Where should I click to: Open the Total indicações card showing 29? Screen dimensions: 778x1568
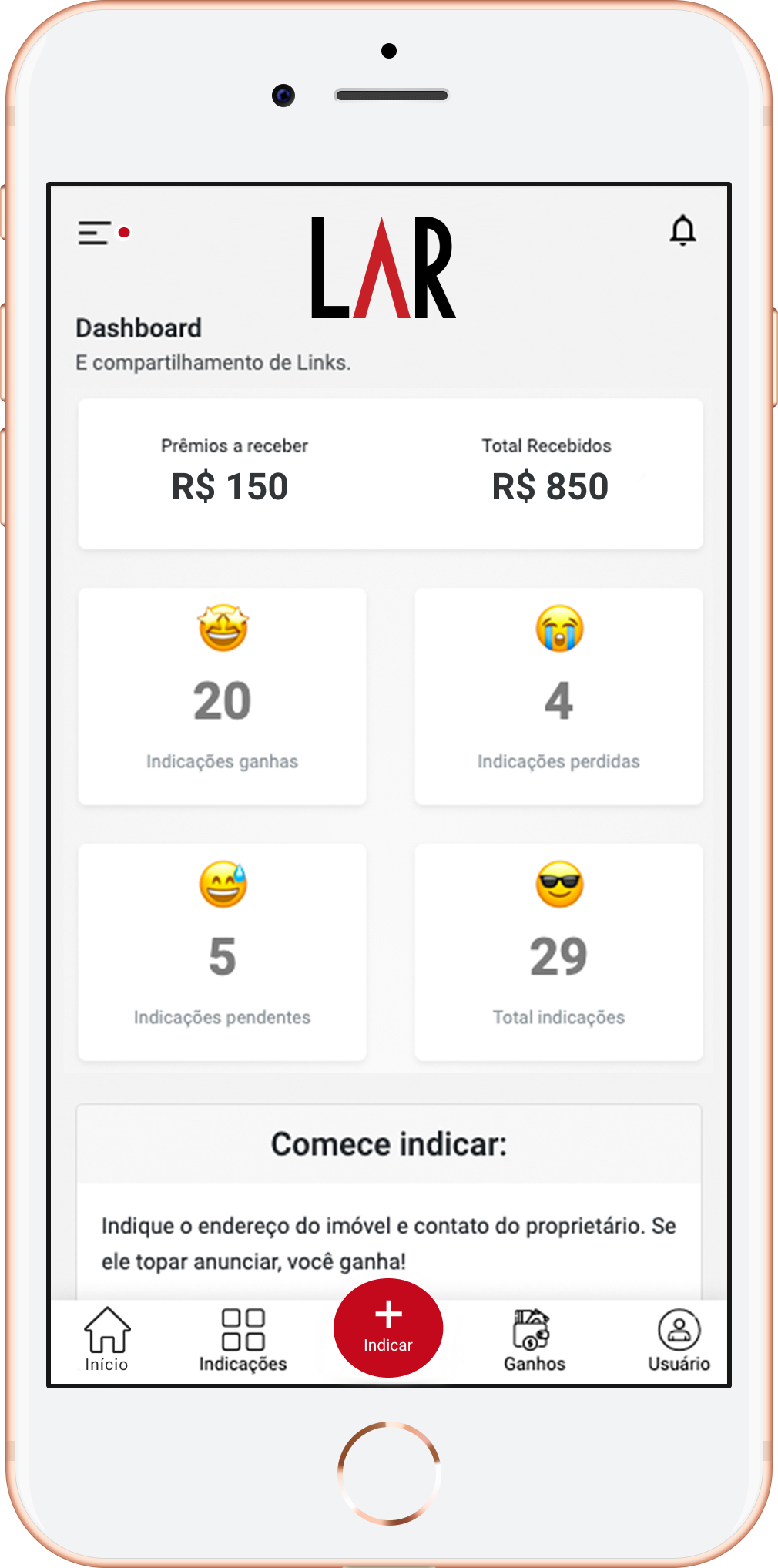tap(558, 953)
